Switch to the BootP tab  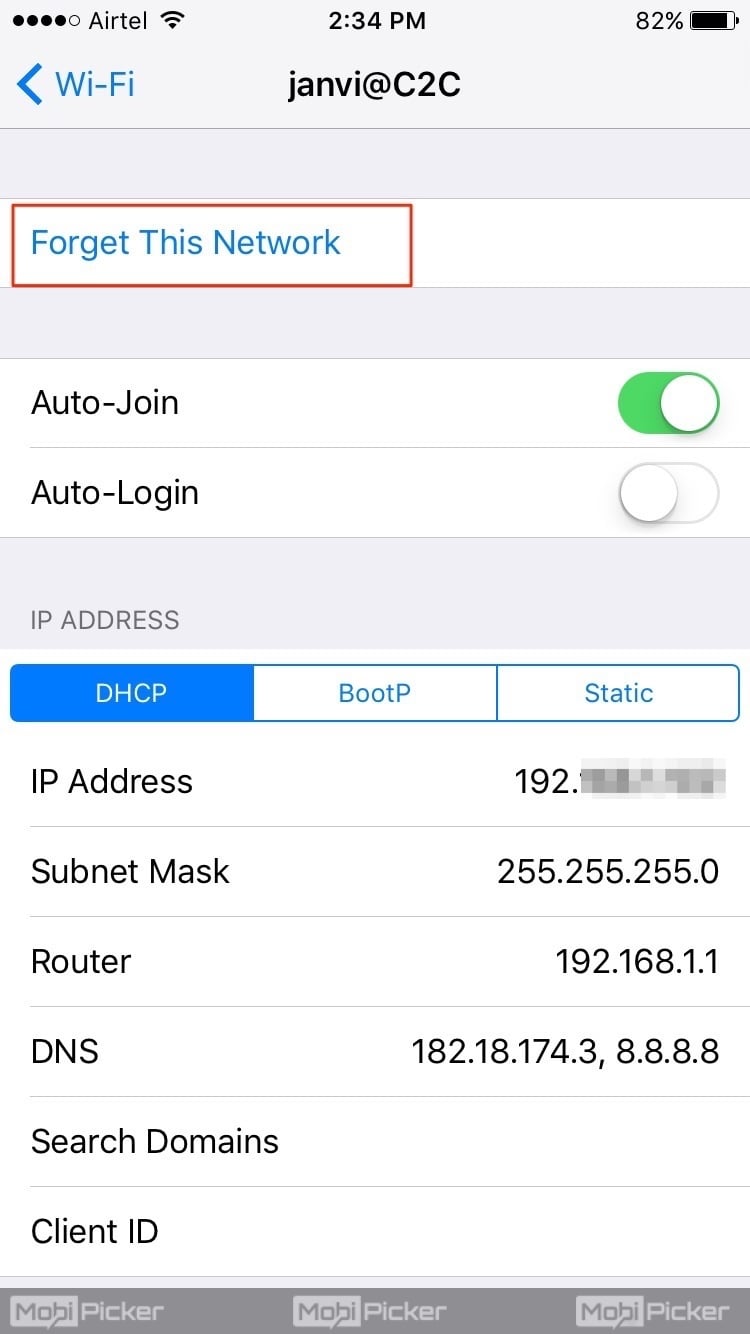click(x=375, y=693)
